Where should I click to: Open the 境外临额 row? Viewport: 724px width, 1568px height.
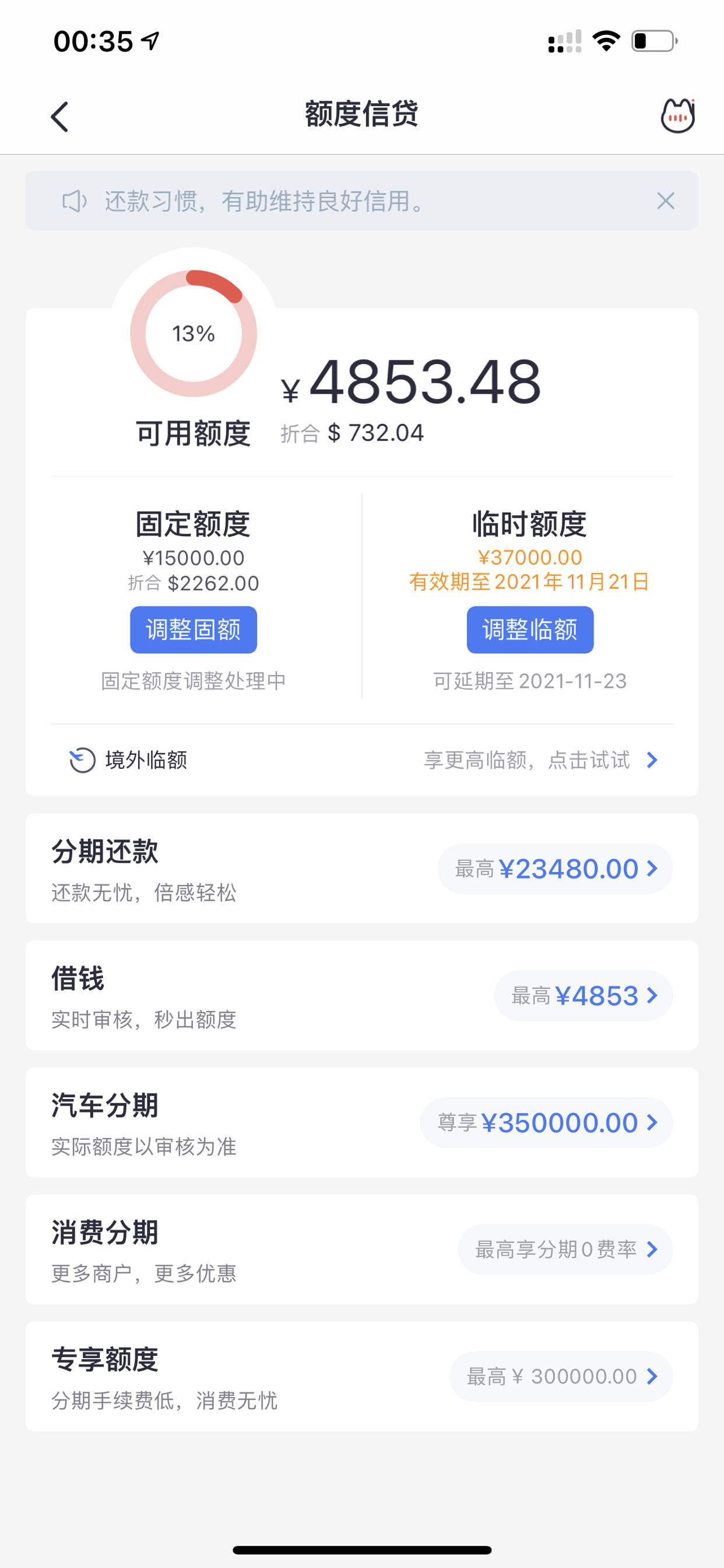[362, 759]
